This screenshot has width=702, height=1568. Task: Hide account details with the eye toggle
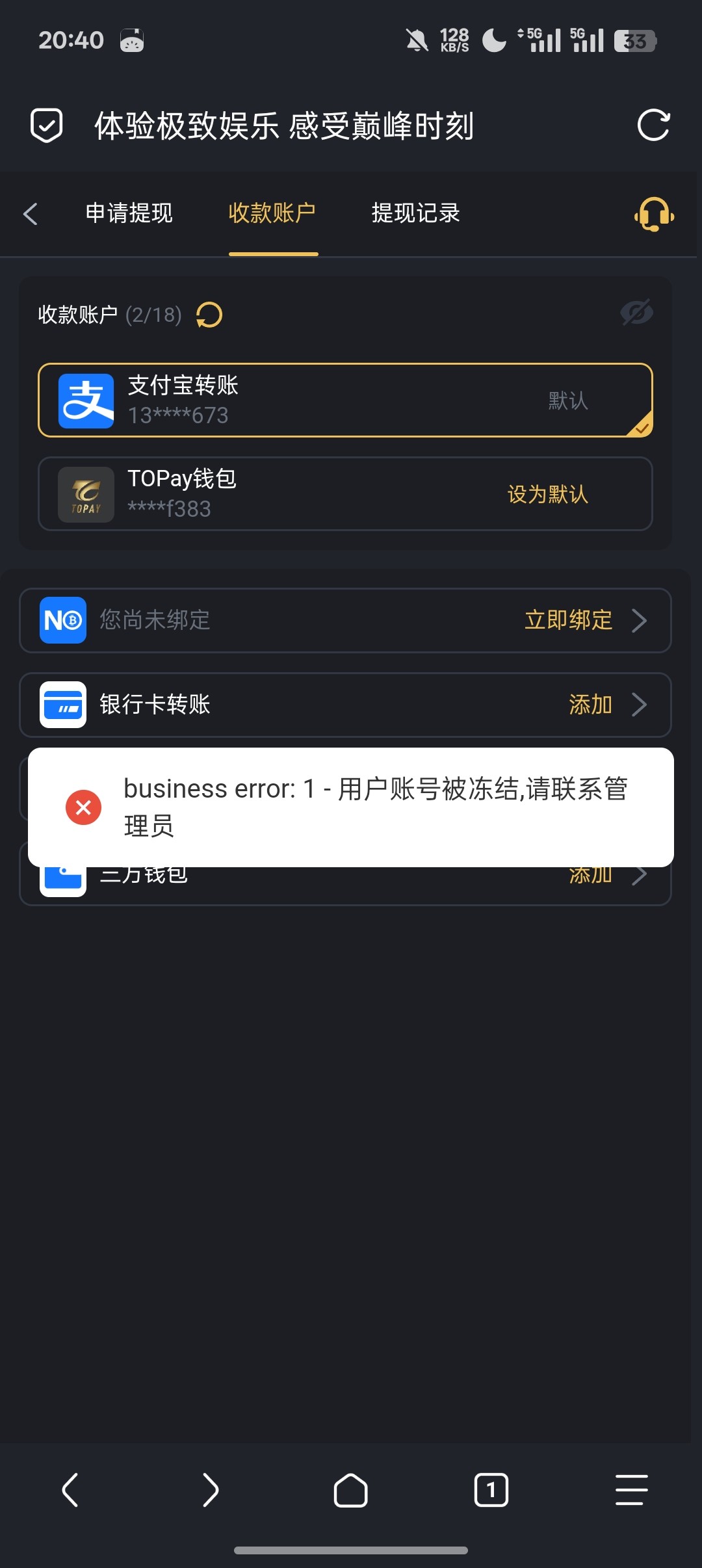point(638,312)
